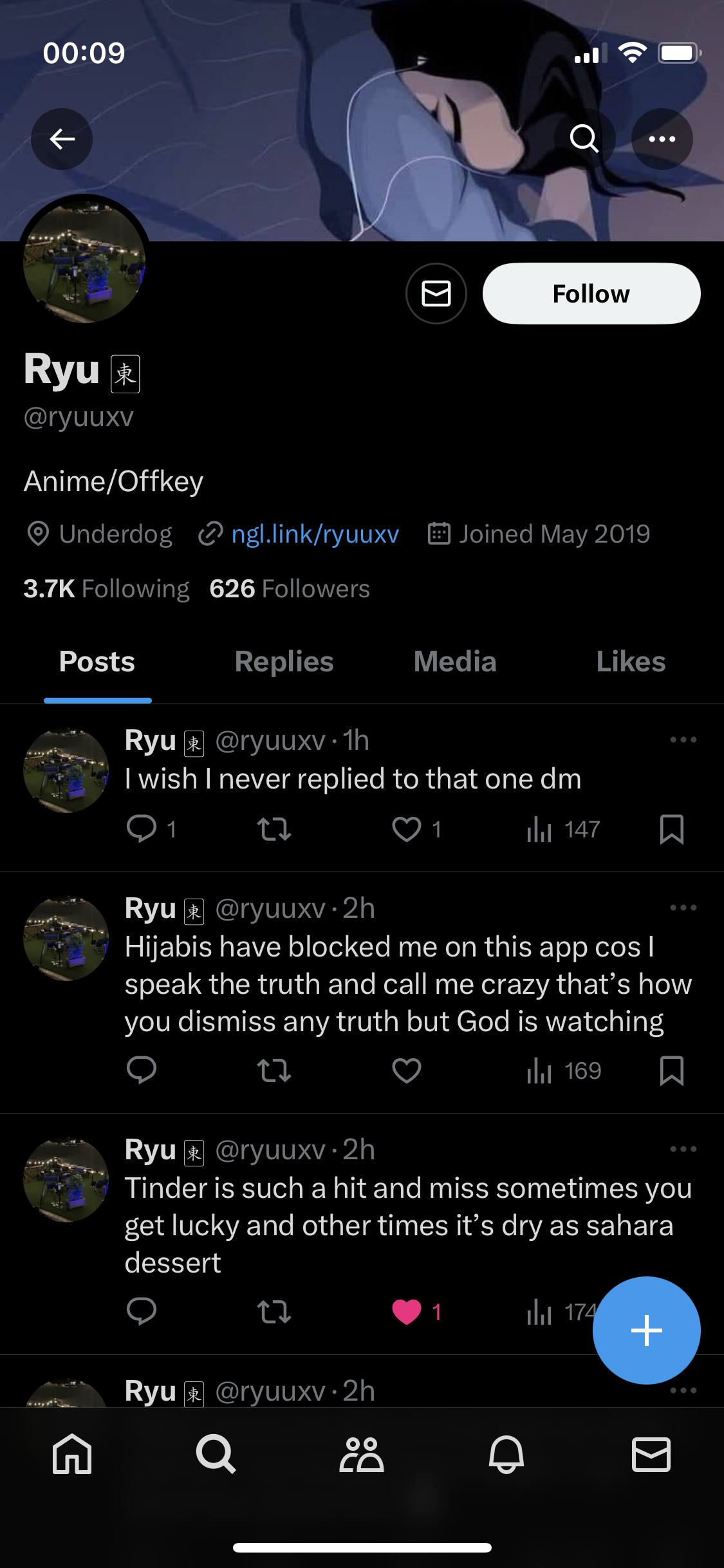Search within this profile
The height and width of the screenshot is (1568, 724).
click(x=584, y=139)
